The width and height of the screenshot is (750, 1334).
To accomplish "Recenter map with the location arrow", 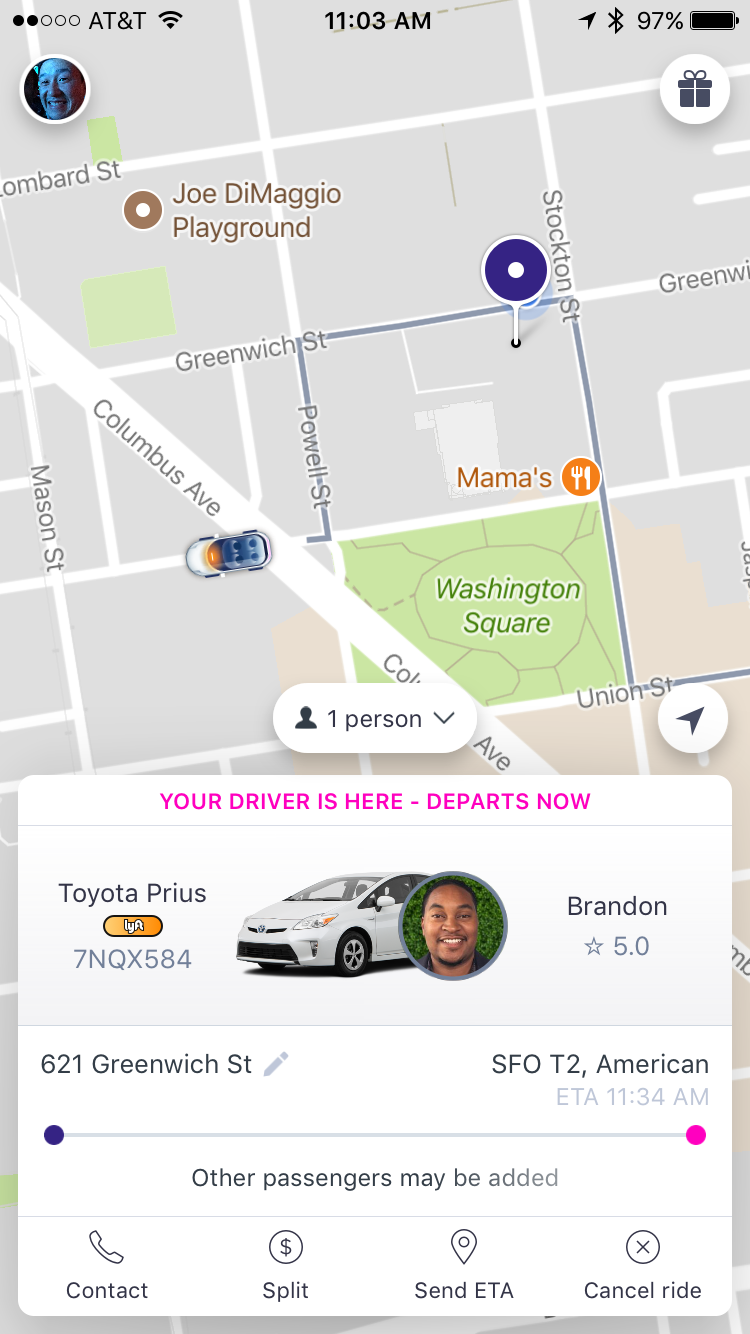I will 692,719.
